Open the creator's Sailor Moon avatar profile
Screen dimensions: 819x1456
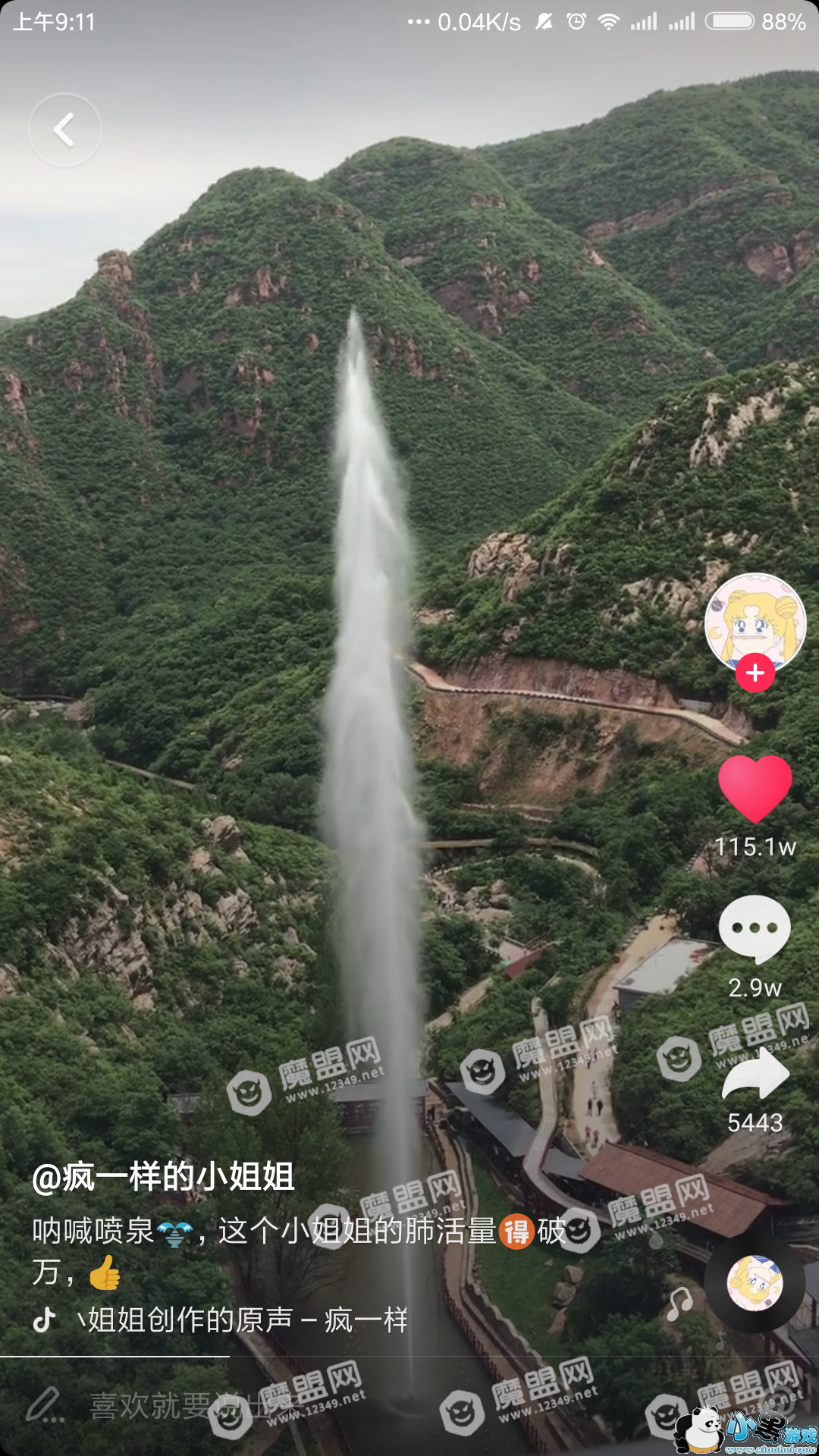pos(755,620)
